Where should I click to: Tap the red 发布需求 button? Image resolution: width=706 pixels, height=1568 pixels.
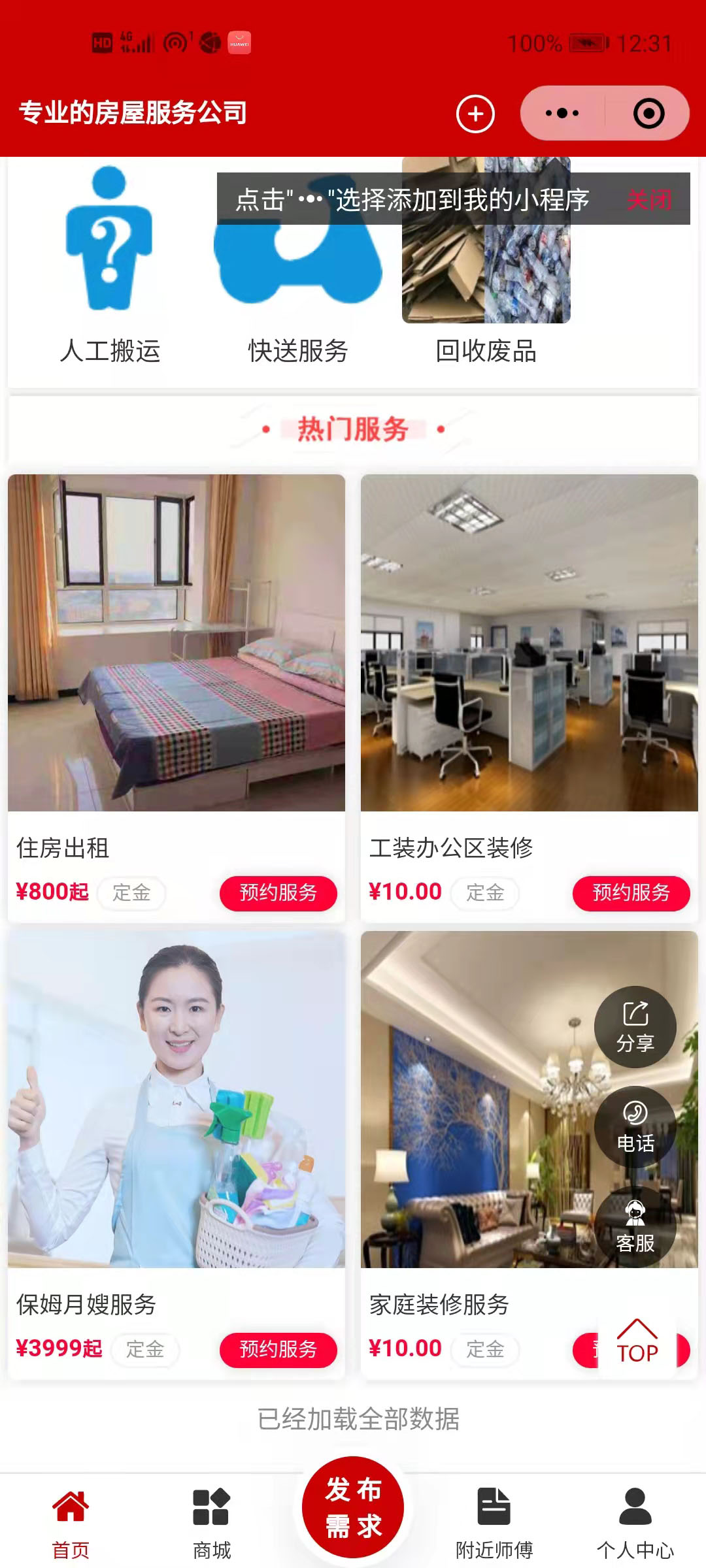[353, 1507]
